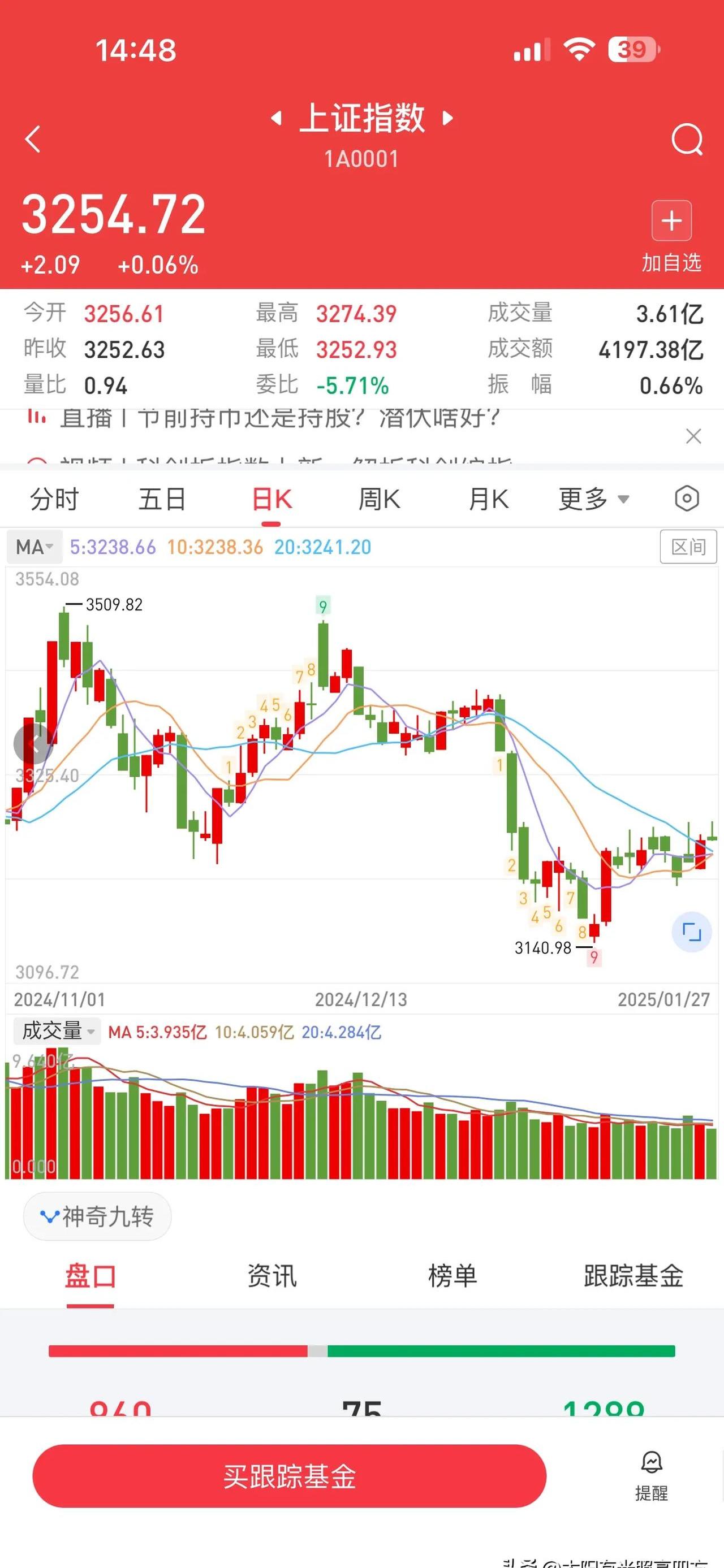The image size is (724, 1568).
Task: Tap the 提醒 bell reminder icon
Action: coord(651,1470)
